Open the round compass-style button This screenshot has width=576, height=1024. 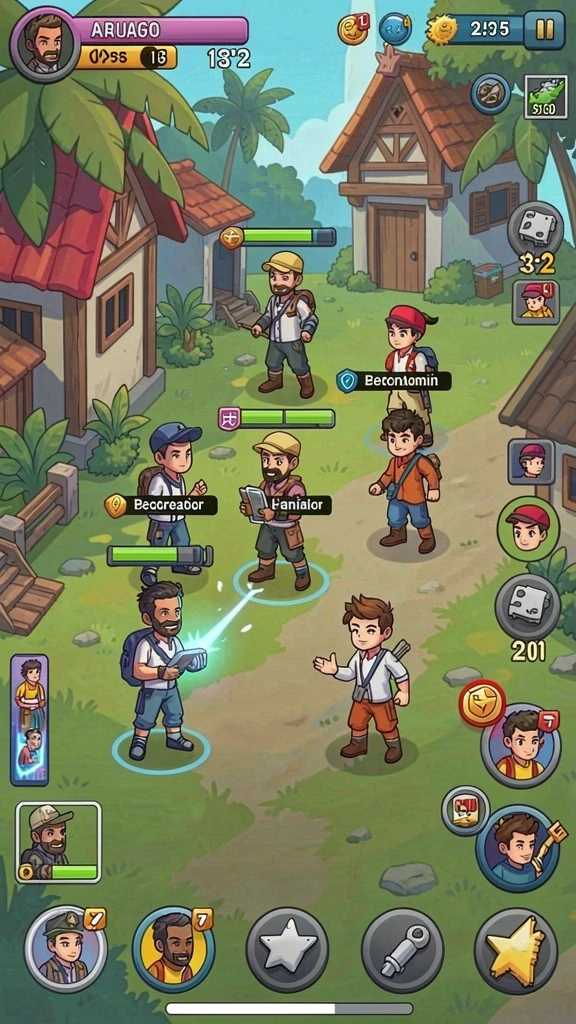click(x=490, y=93)
